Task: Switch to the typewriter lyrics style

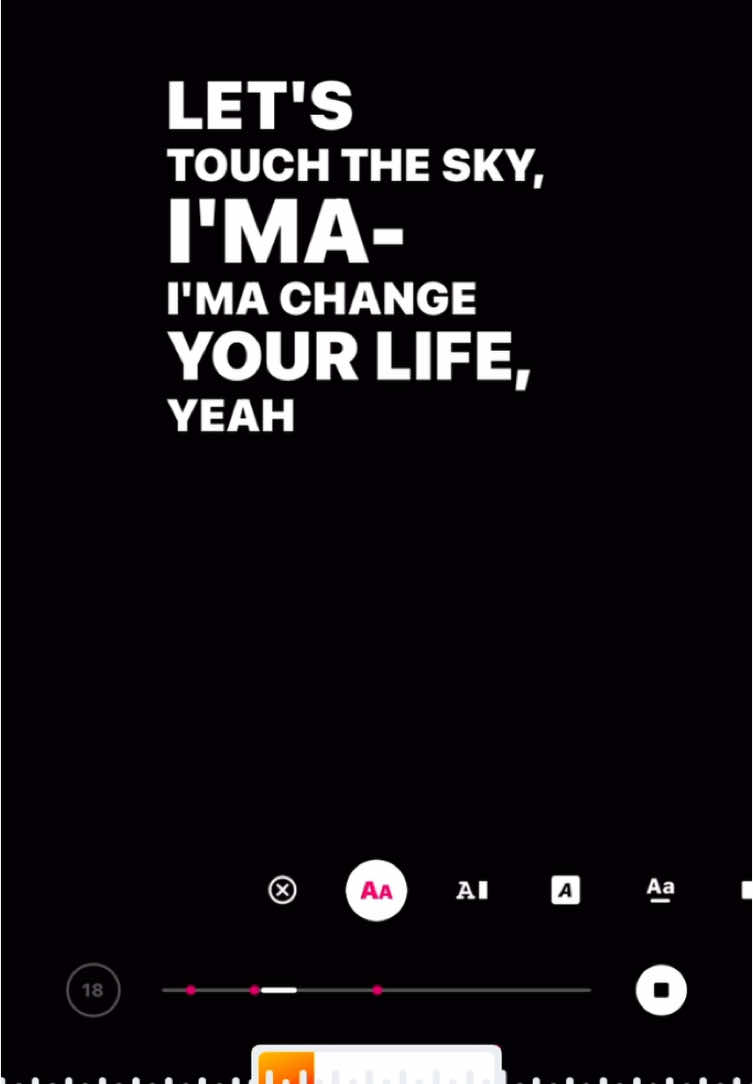Action: coord(471,890)
